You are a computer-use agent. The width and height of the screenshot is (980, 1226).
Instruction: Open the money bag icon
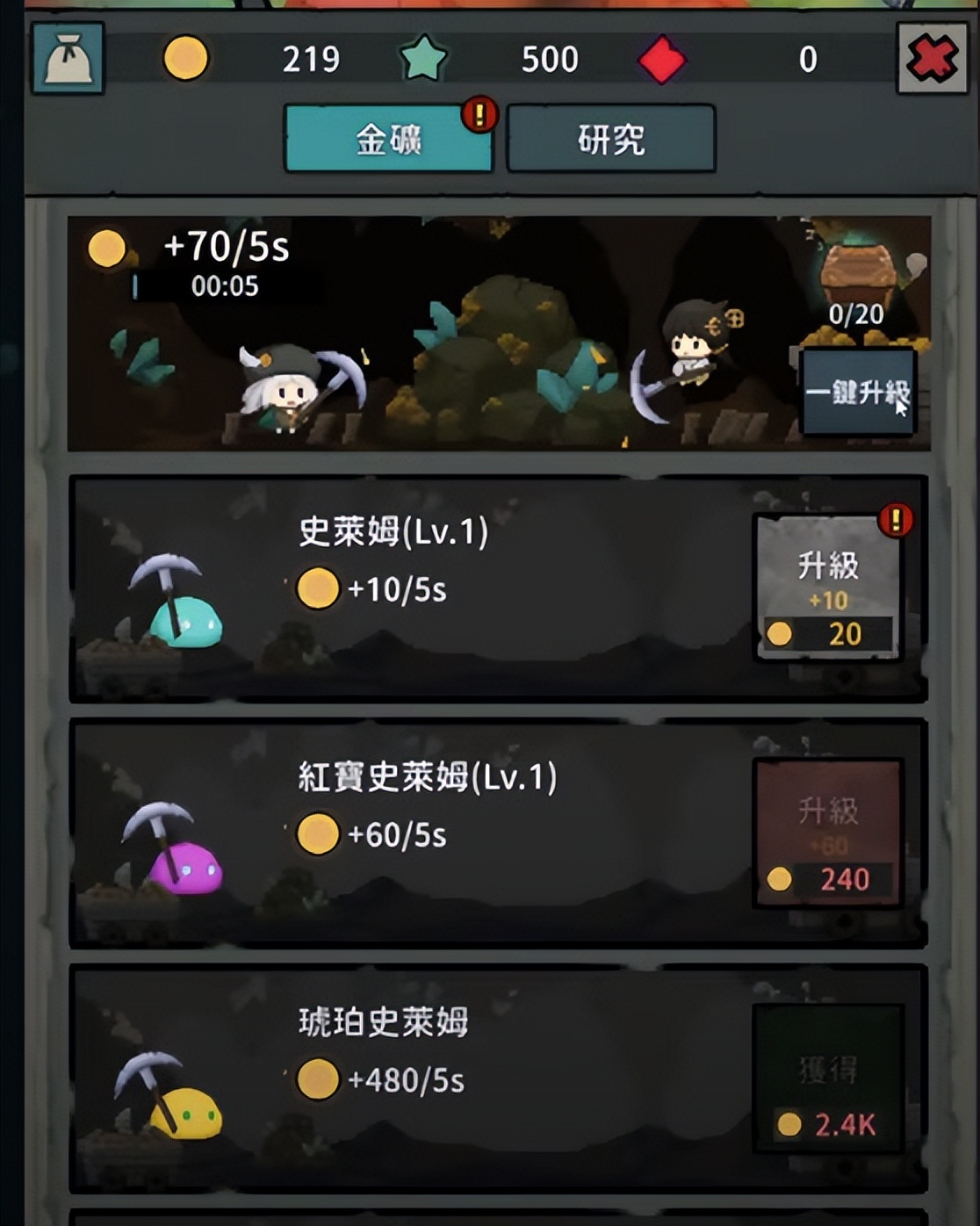68,58
